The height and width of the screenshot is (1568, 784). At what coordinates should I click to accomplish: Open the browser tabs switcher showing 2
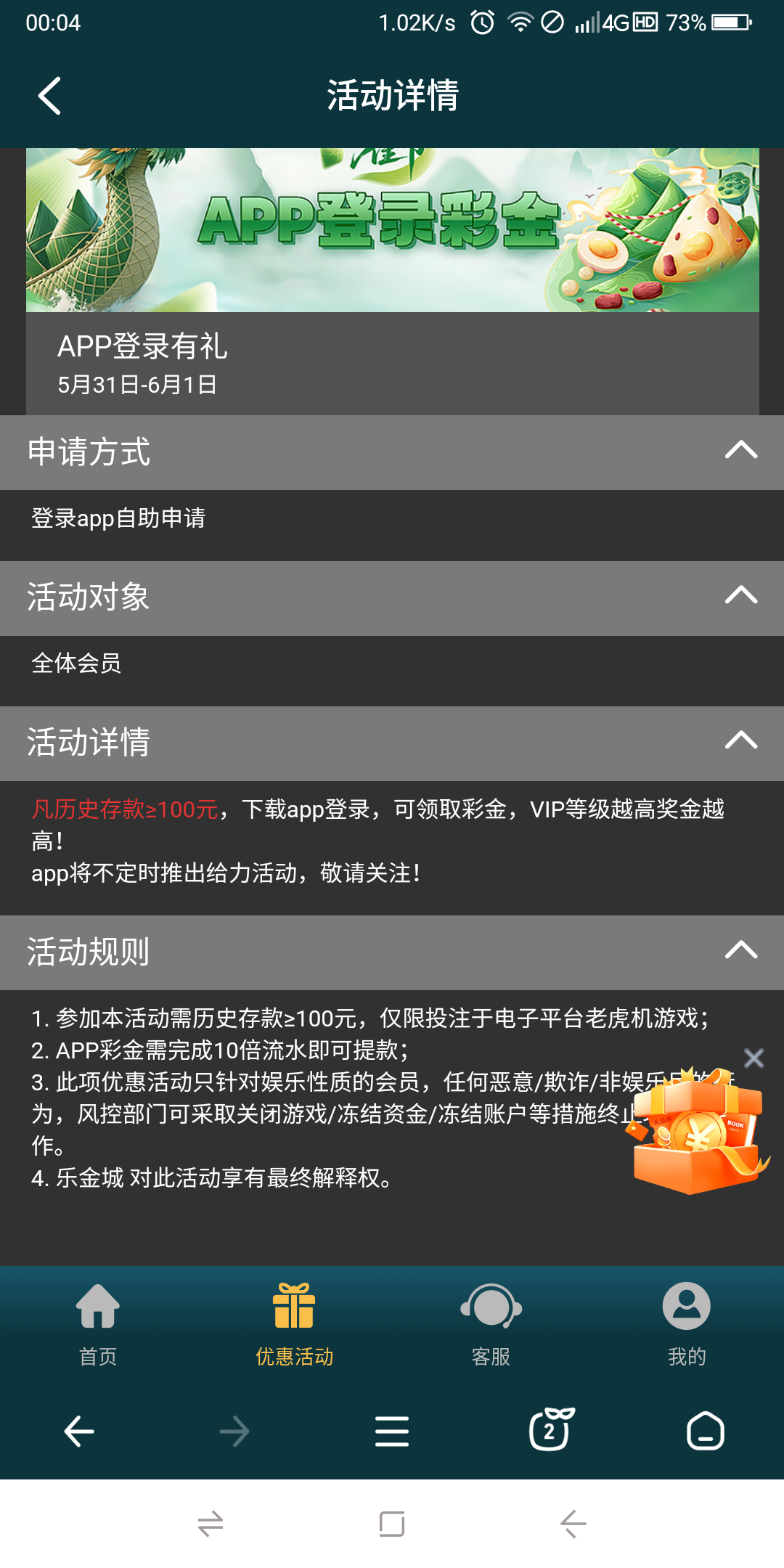(550, 1430)
